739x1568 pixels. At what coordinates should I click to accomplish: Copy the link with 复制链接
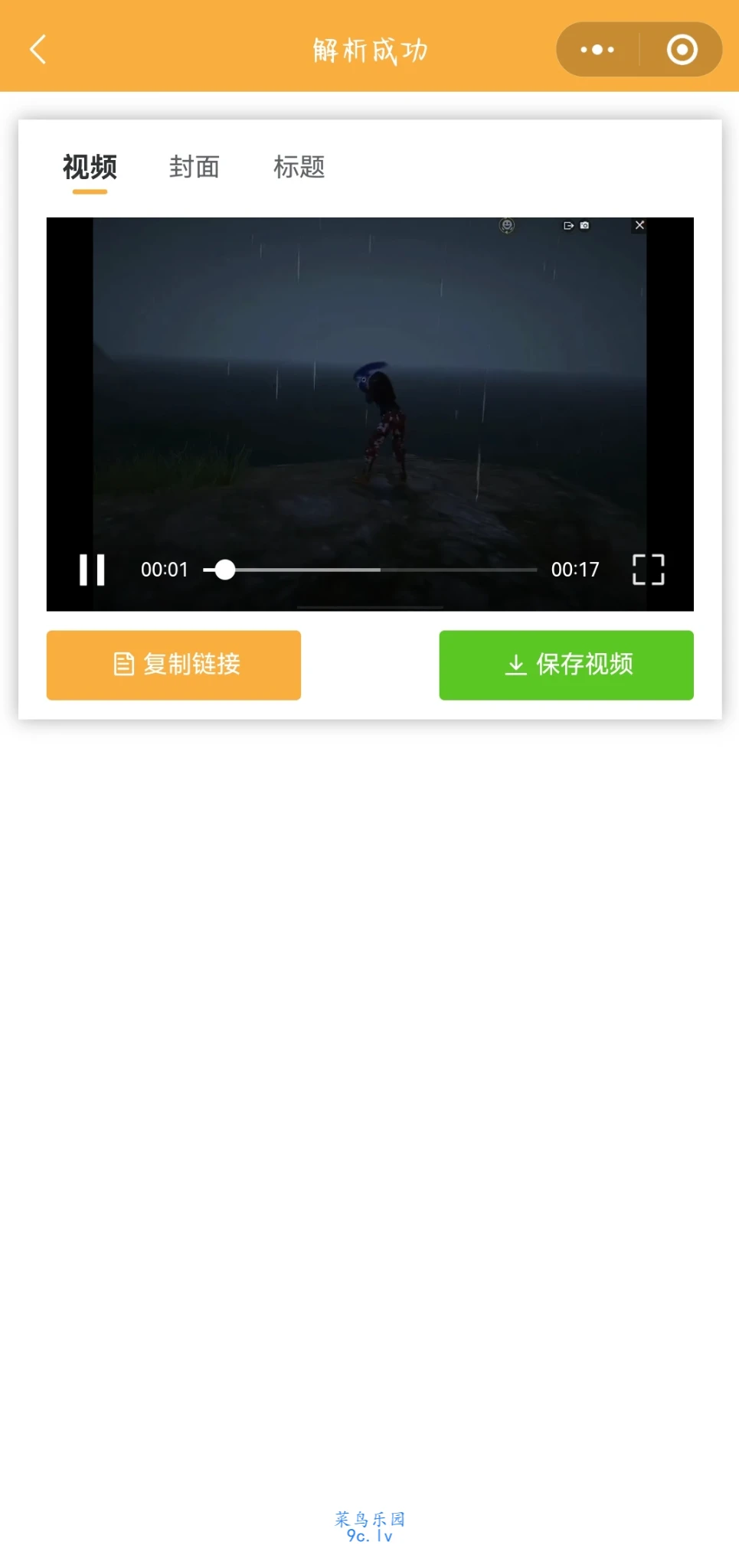coord(174,665)
